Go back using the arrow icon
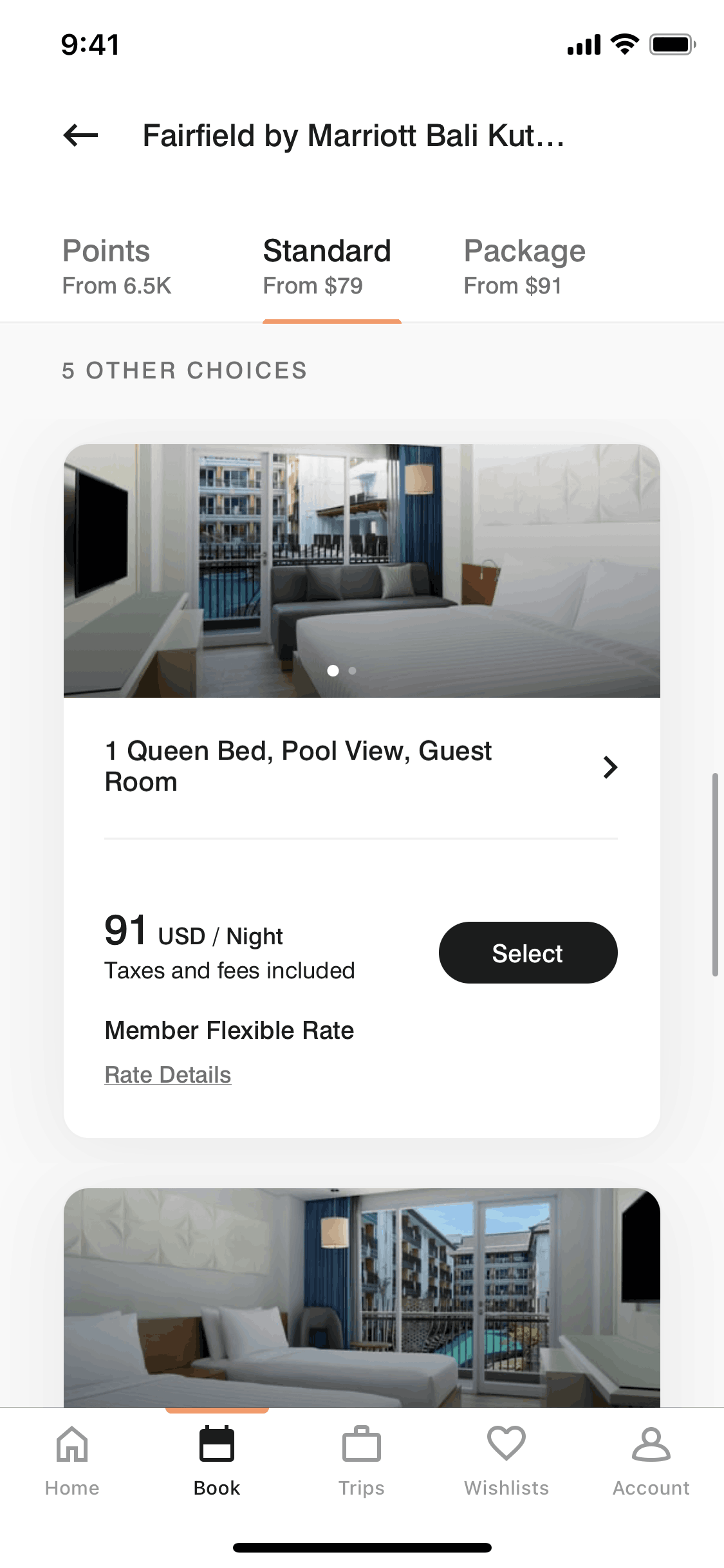724x1568 pixels. tap(80, 135)
